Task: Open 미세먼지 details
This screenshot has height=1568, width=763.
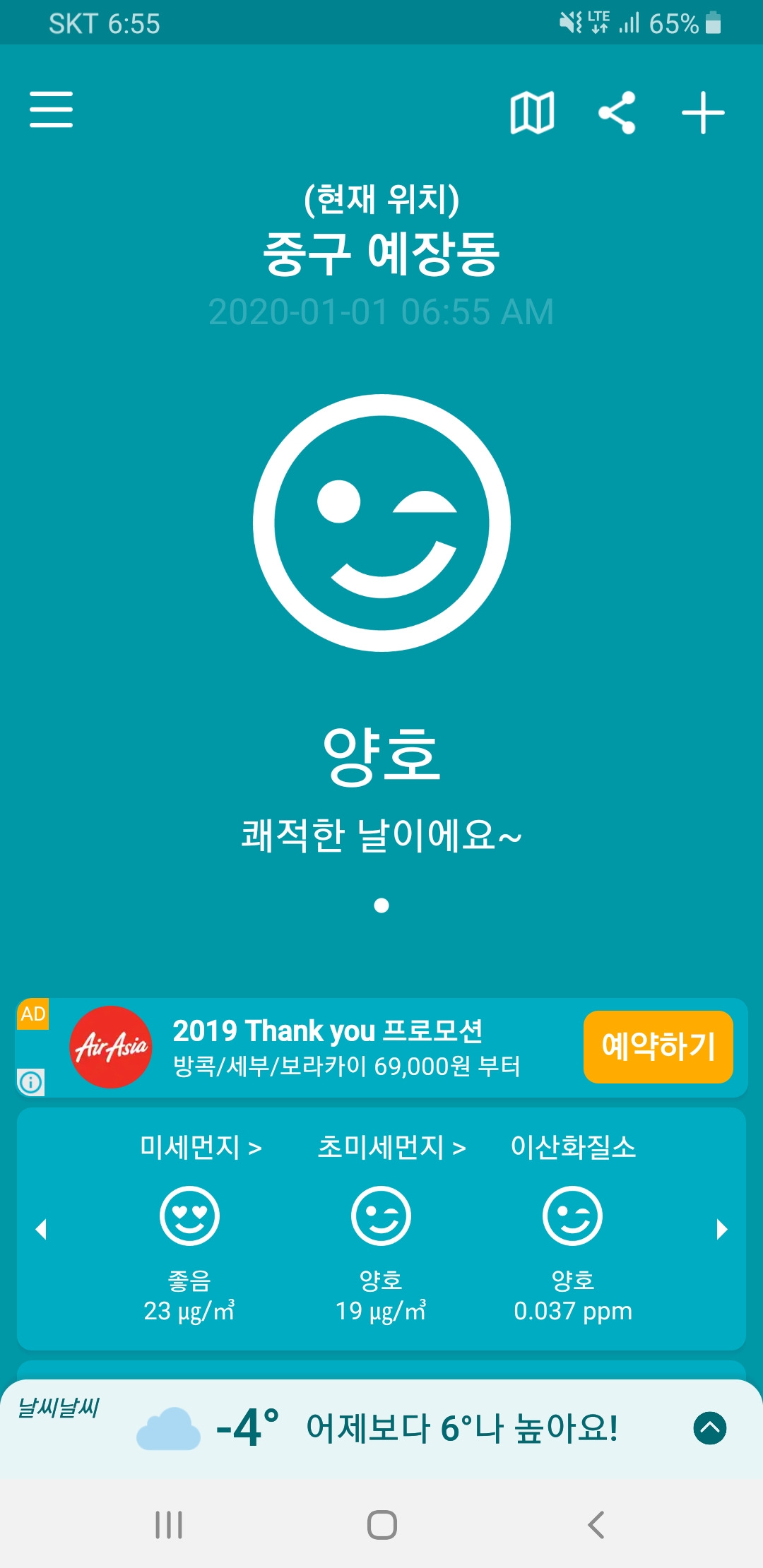Action: click(x=201, y=1147)
